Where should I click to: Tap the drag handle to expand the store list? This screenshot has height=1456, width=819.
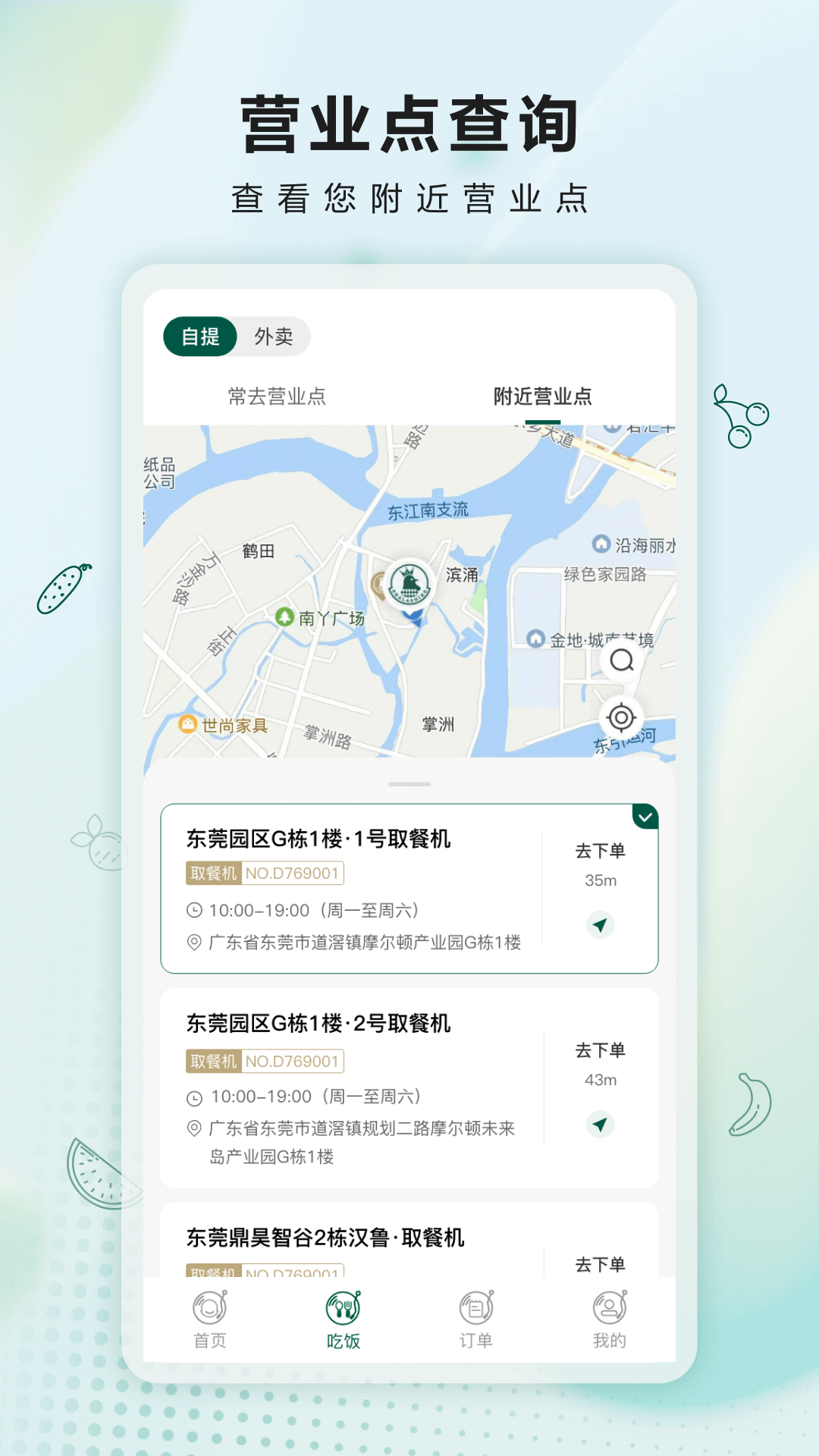408,786
